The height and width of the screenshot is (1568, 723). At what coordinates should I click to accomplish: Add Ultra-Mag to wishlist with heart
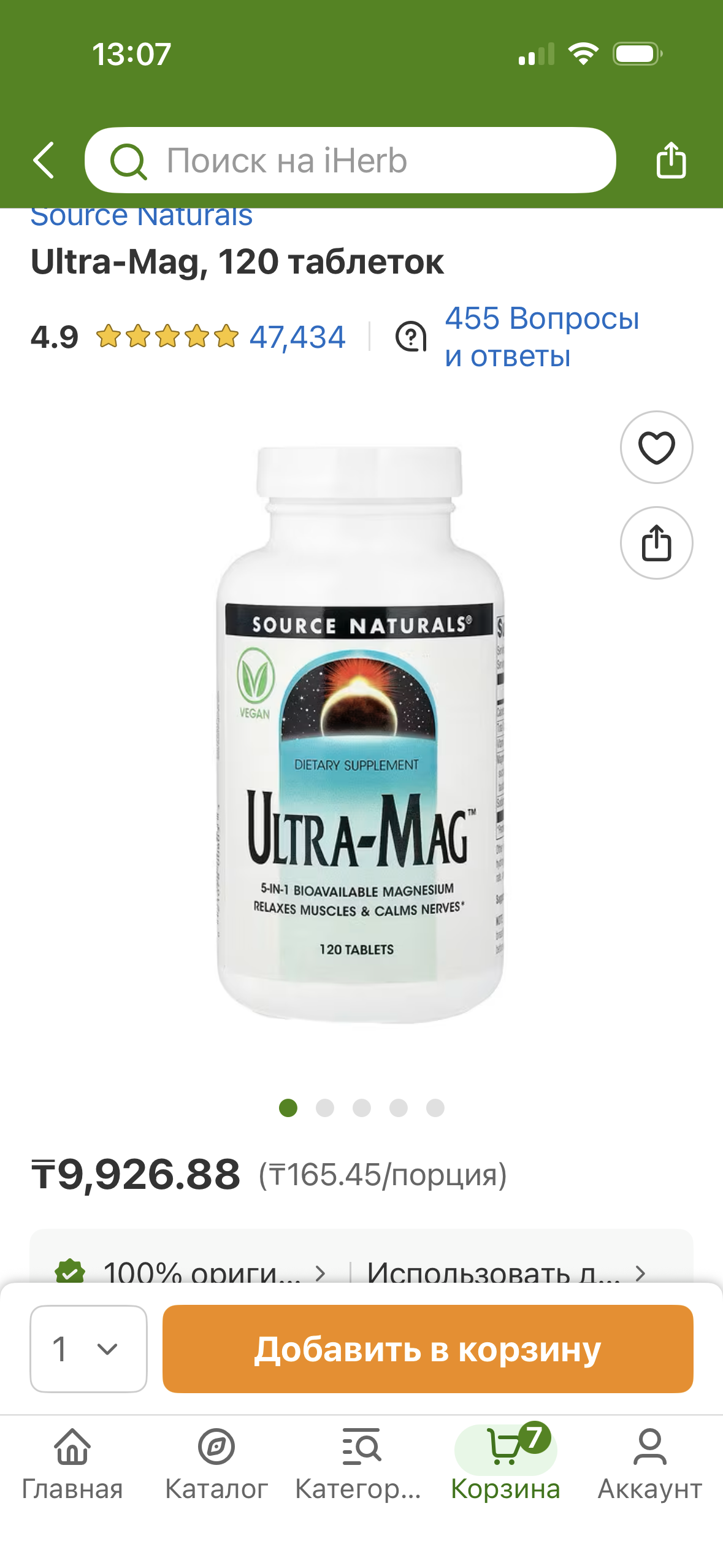click(656, 447)
